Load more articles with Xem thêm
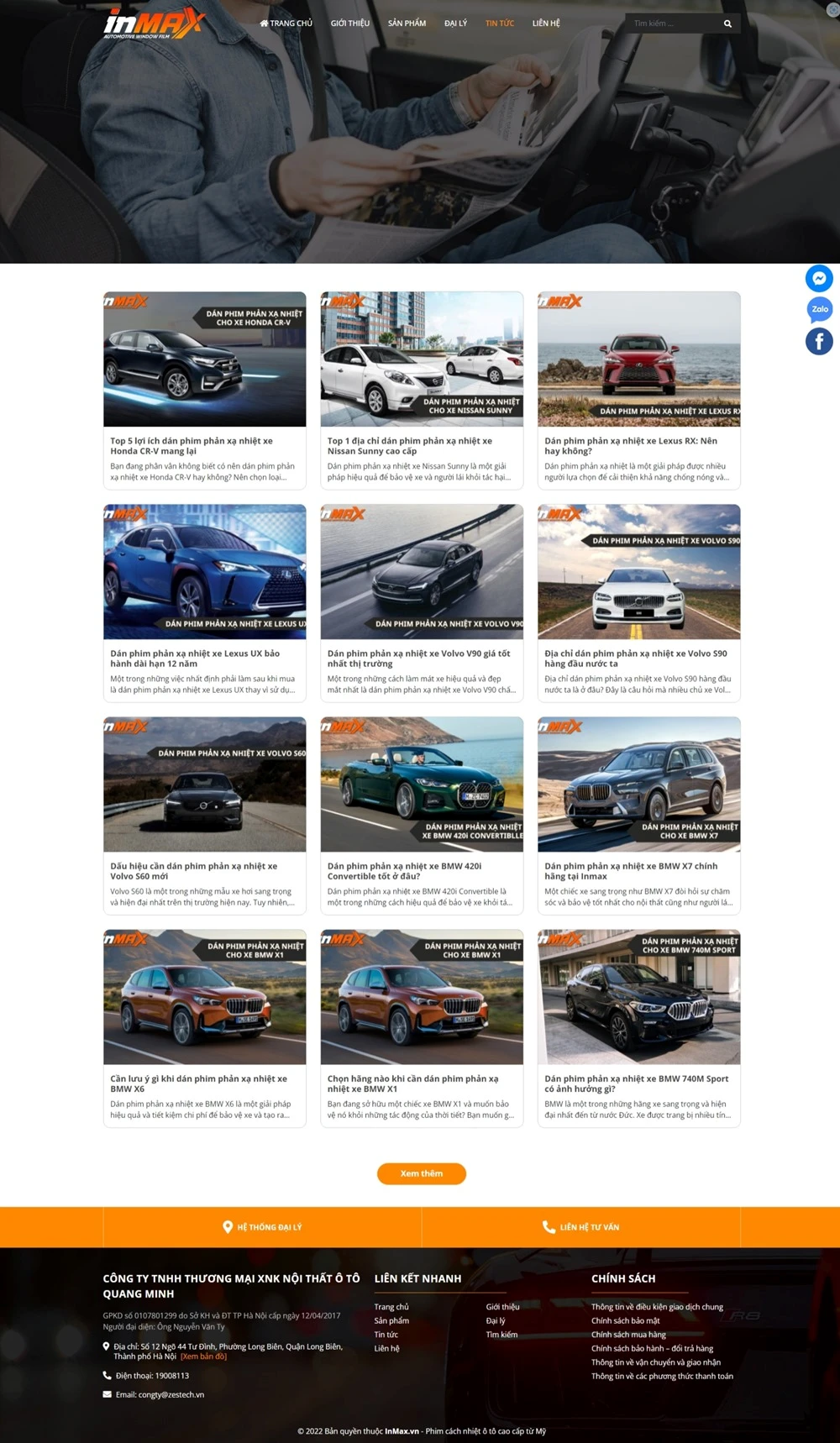 421,1173
